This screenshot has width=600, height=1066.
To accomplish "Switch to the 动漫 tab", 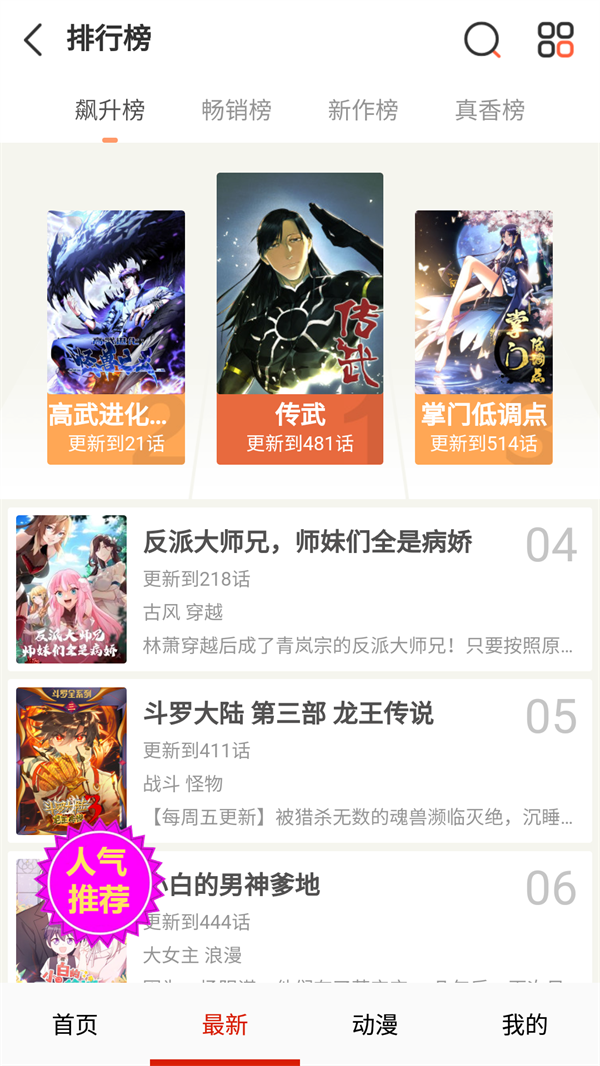I will tap(375, 1025).
